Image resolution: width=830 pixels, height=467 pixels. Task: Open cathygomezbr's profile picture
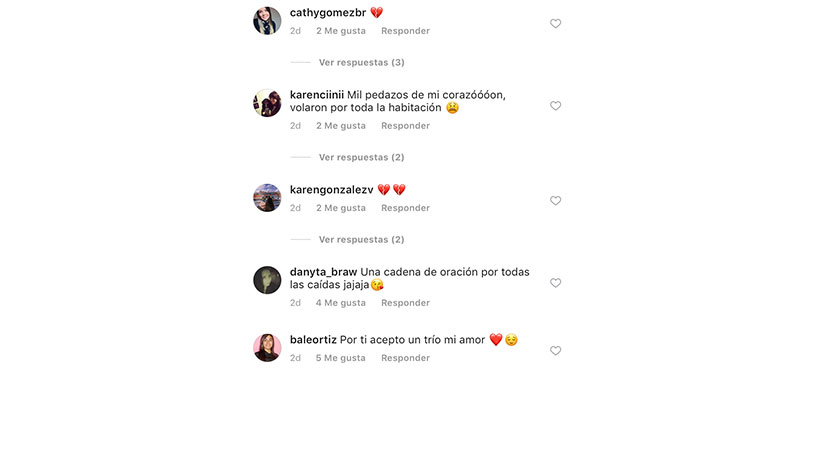pos(267,21)
